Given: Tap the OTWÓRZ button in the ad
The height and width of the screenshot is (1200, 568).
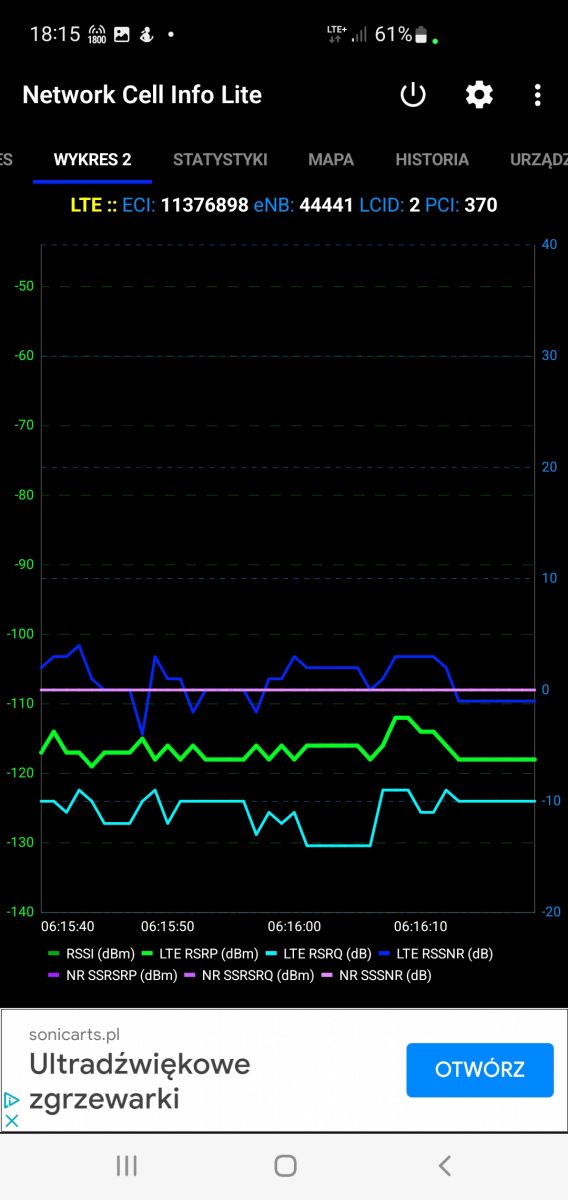Looking at the screenshot, I should click(480, 1070).
